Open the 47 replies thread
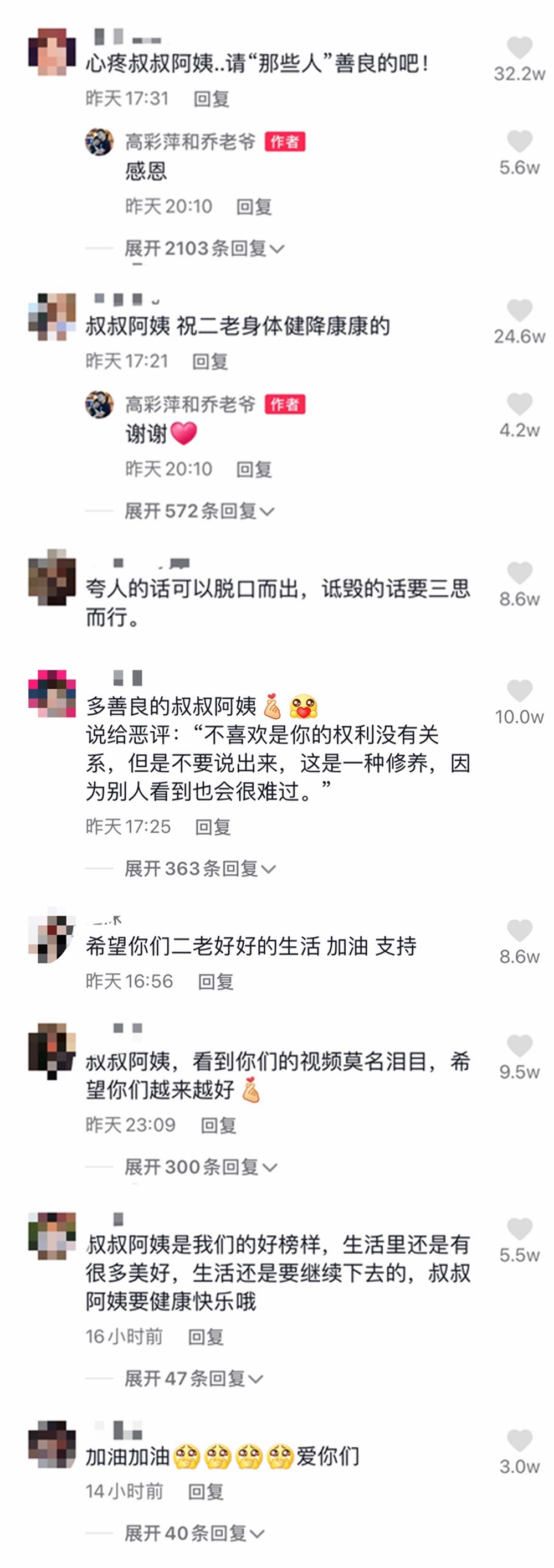Viewport: 554px width, 1568px height. coord(193,1378)
